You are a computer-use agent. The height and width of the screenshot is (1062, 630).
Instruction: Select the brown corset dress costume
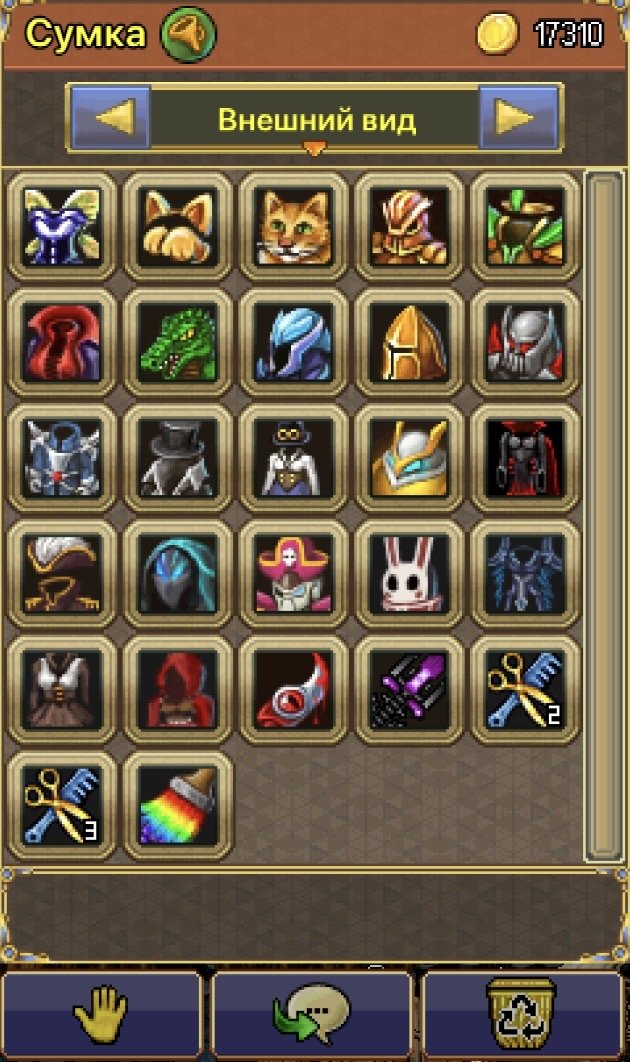(62, 690)
